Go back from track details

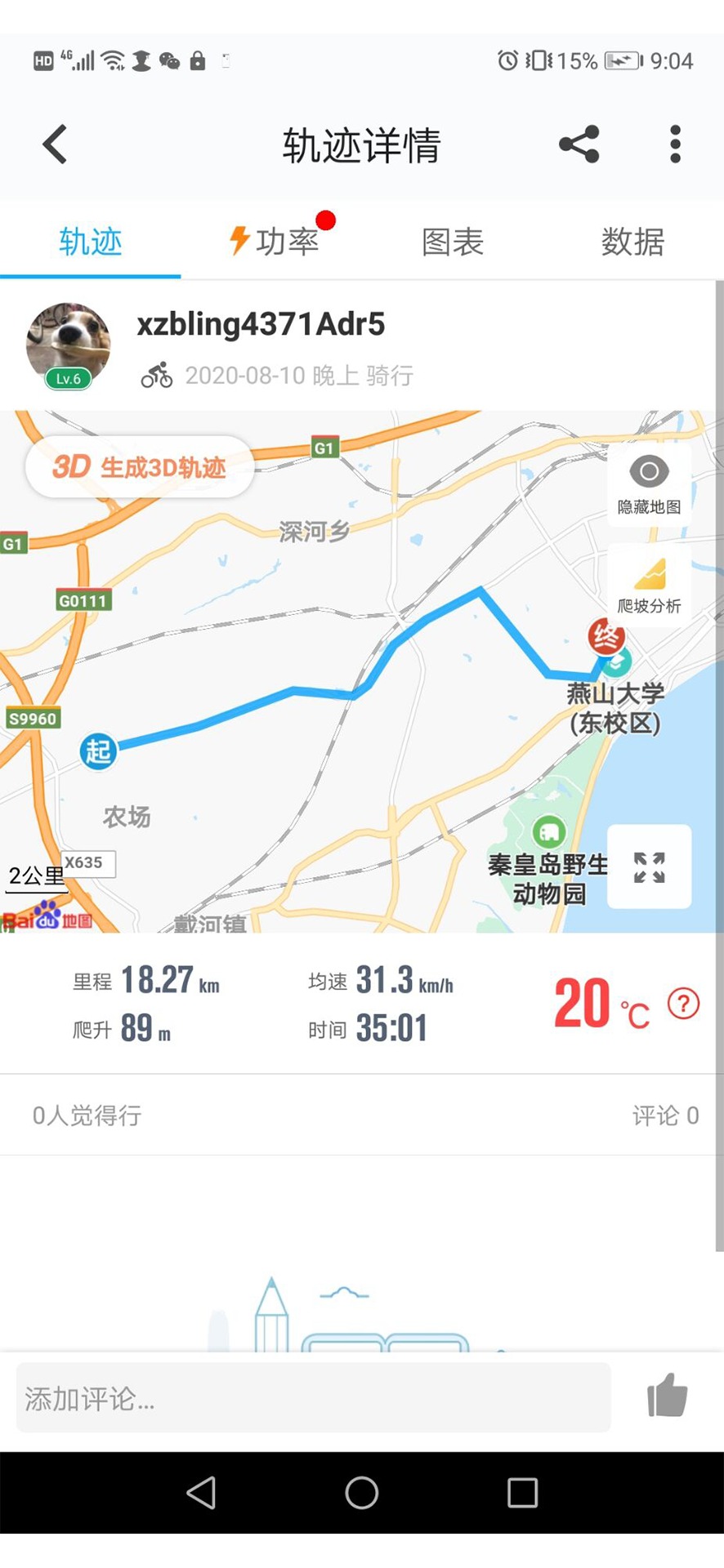click(x=55, y=145)
